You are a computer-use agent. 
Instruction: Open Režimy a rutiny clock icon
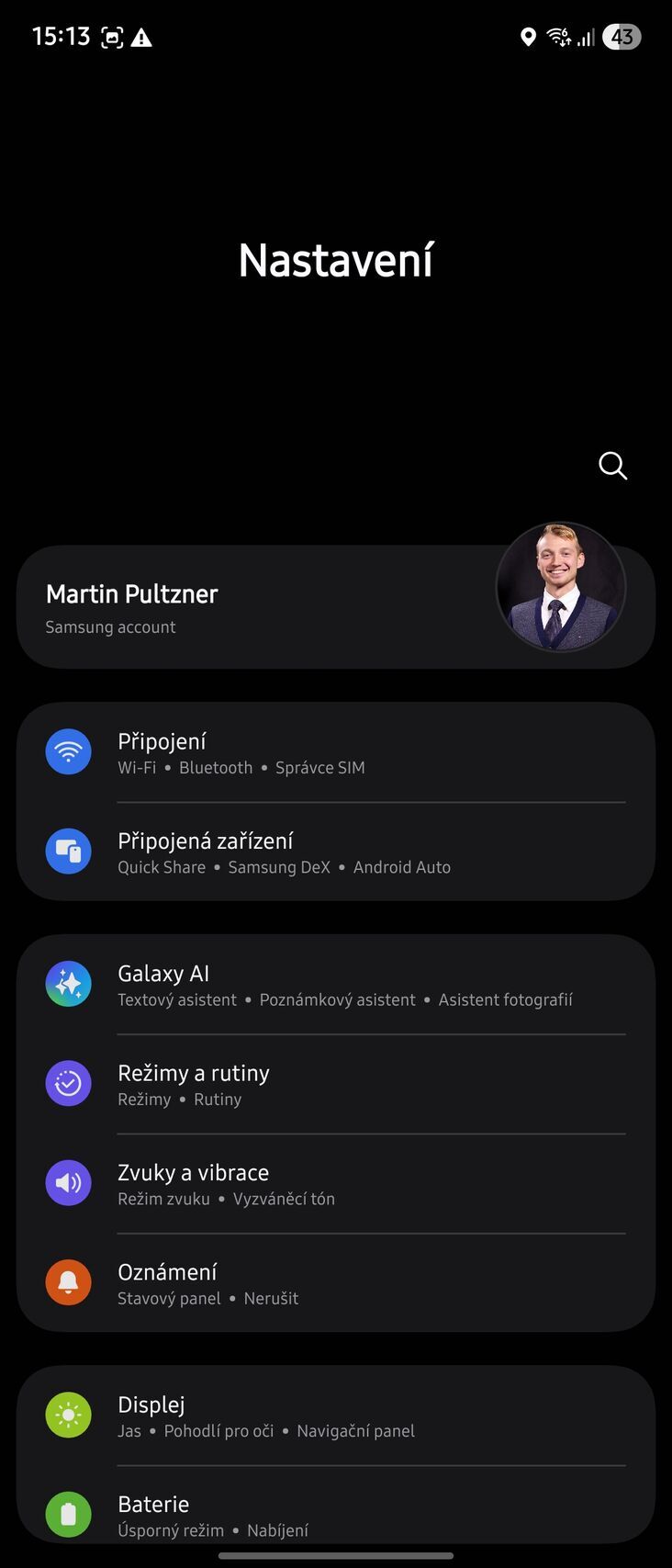(68, 1083)
